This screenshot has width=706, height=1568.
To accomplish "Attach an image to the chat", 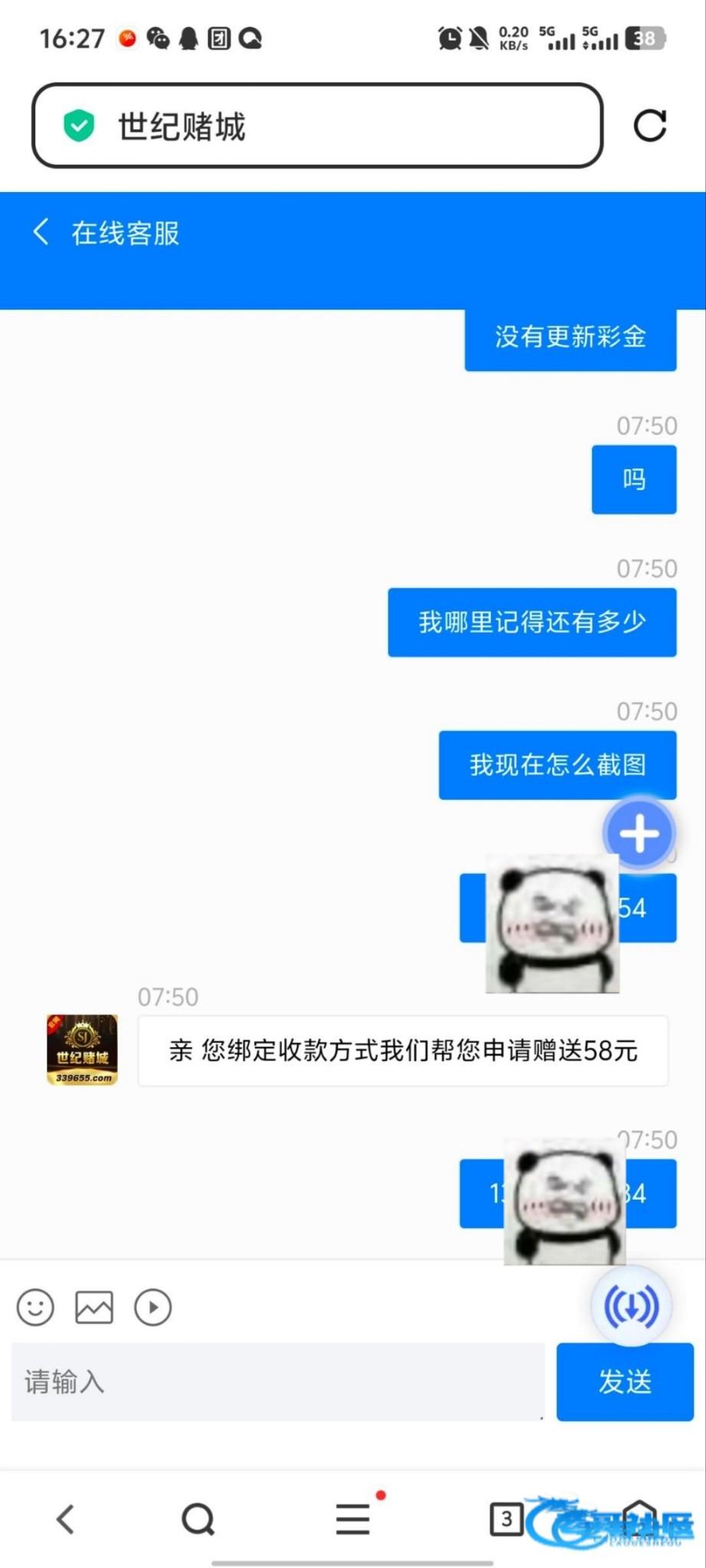I will pyautogui.click(x=94, y=1307).
